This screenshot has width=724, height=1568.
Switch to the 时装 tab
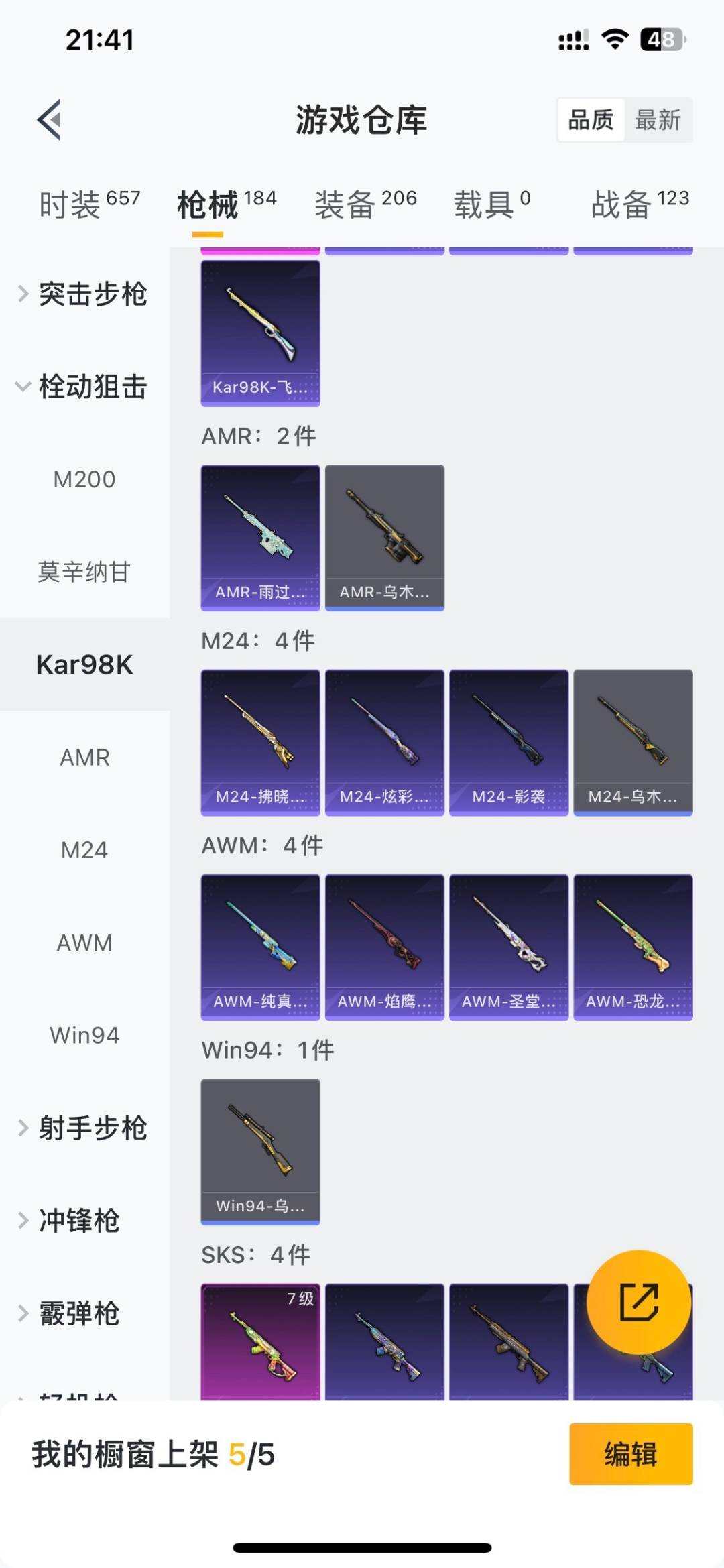(x=89, y=204)
